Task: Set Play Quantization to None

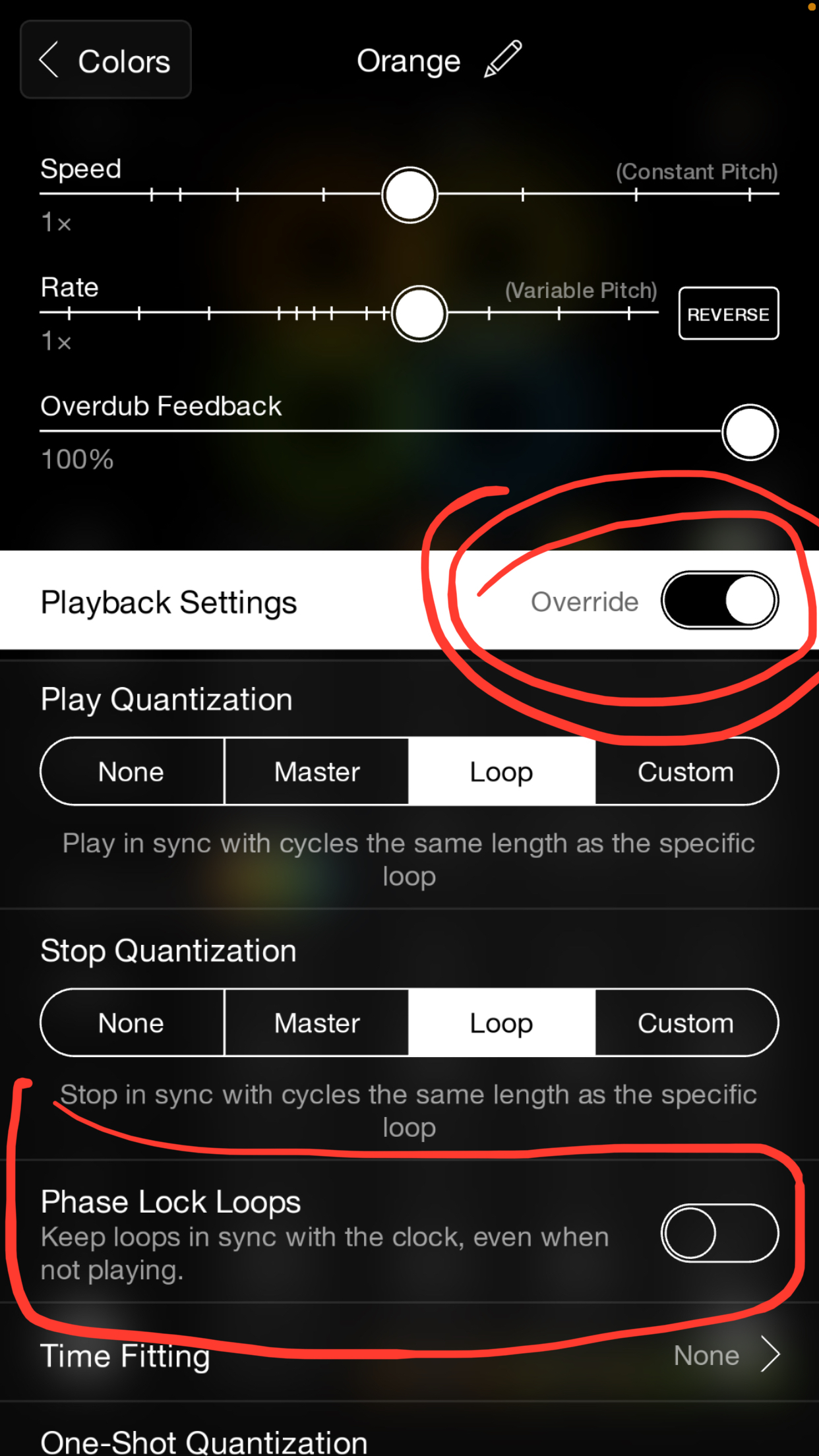Action: point(132,772)
